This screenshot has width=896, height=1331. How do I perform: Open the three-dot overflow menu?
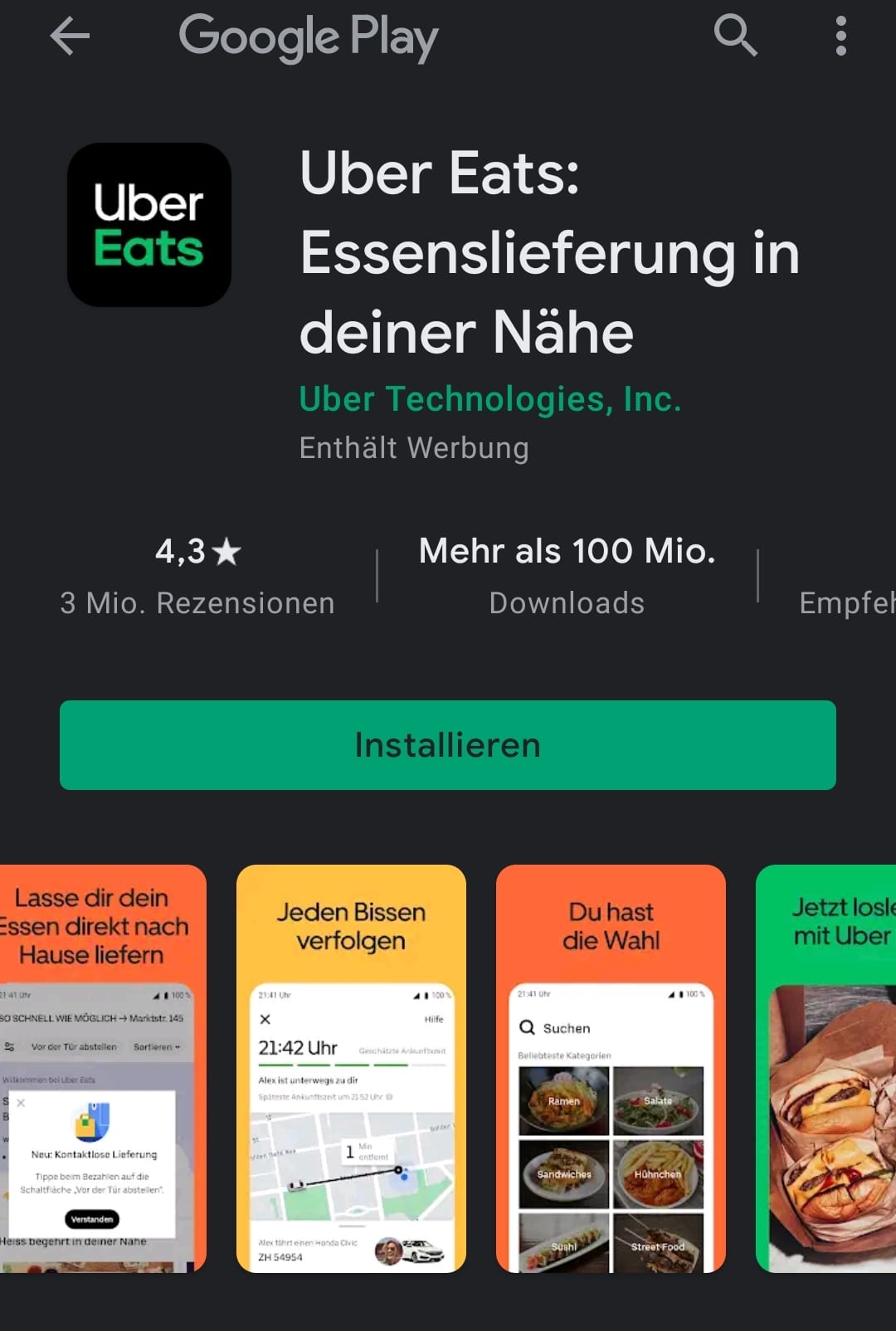point(840,37)
